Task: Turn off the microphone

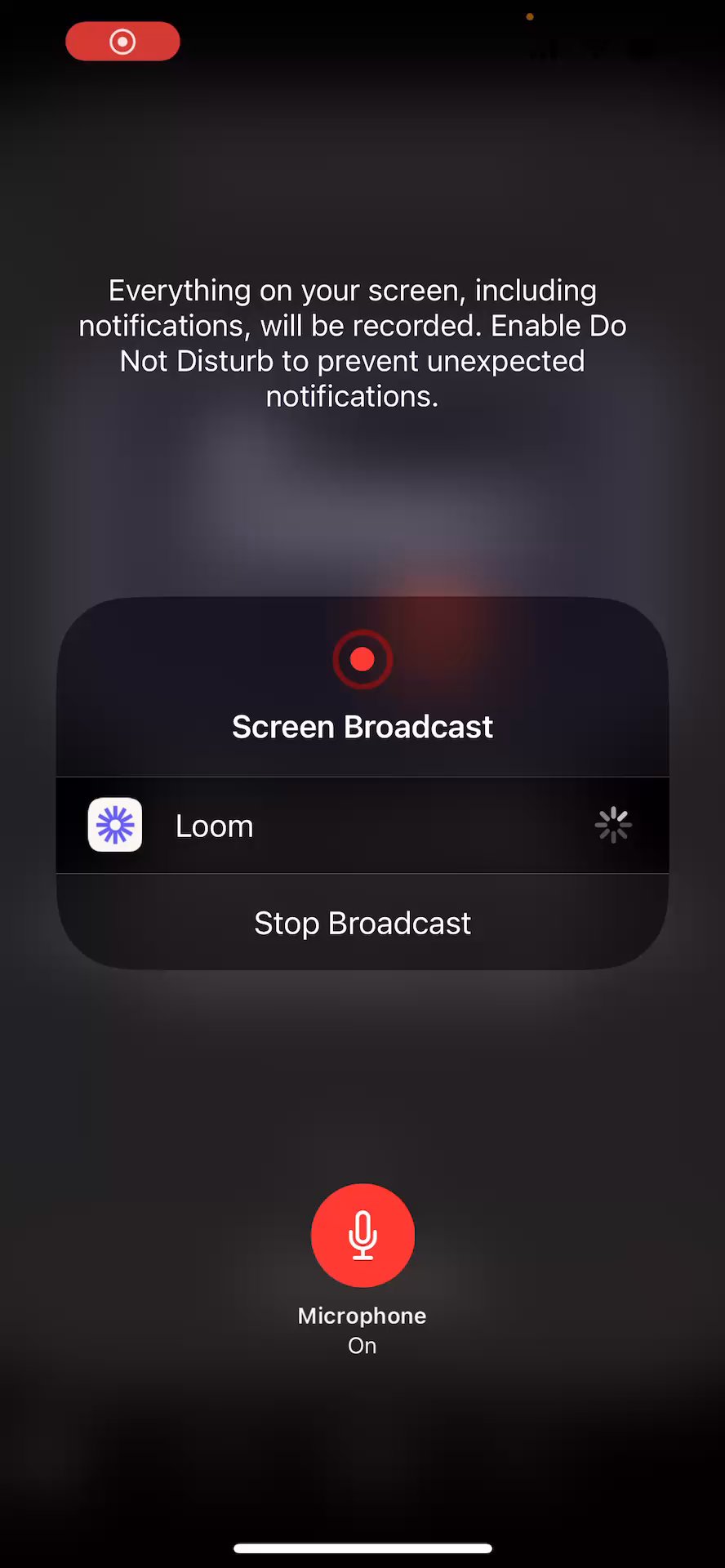Action: 362,1235
